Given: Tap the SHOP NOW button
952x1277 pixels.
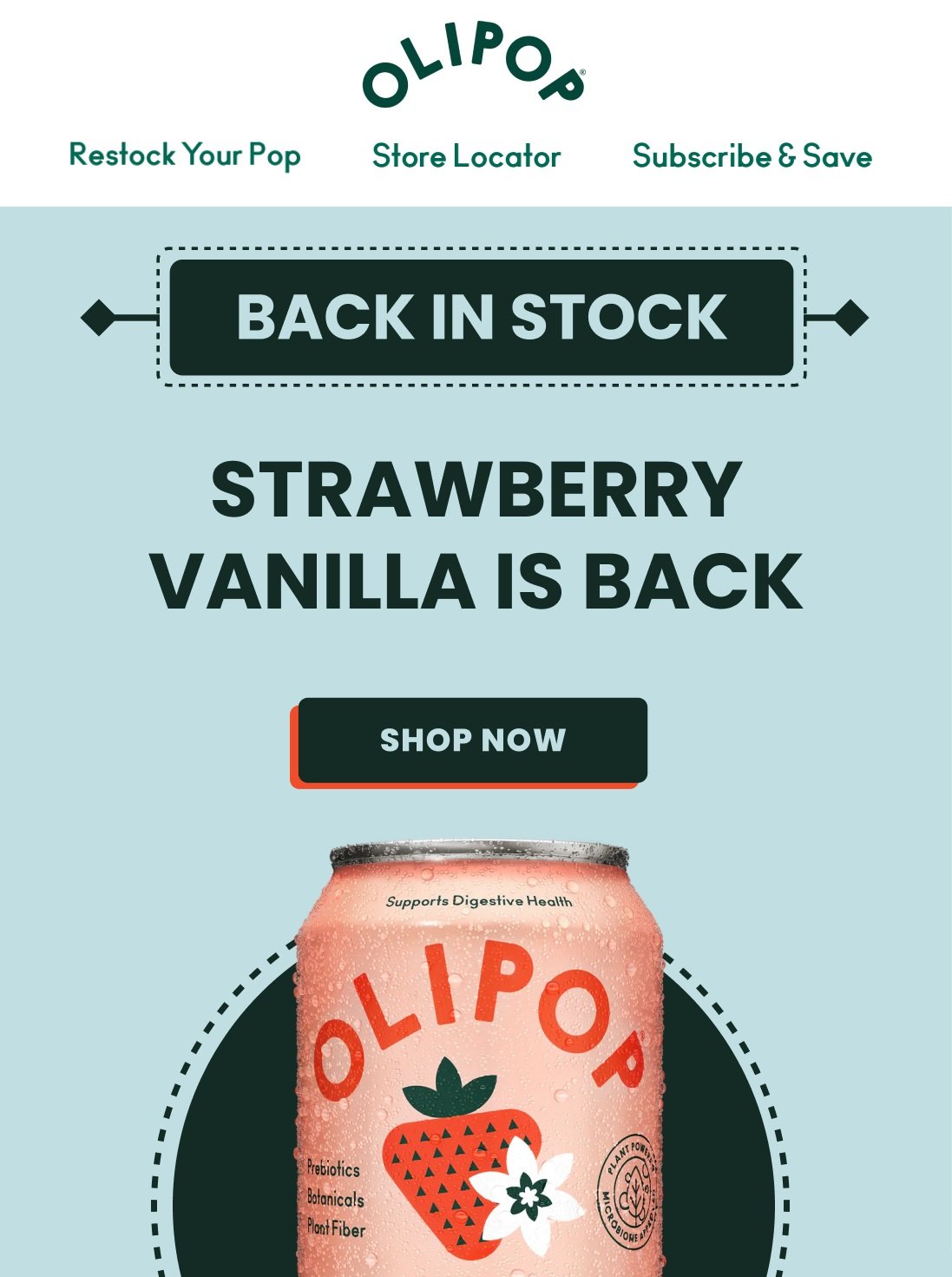Looking at the screenshot, I should coord(471,741).
